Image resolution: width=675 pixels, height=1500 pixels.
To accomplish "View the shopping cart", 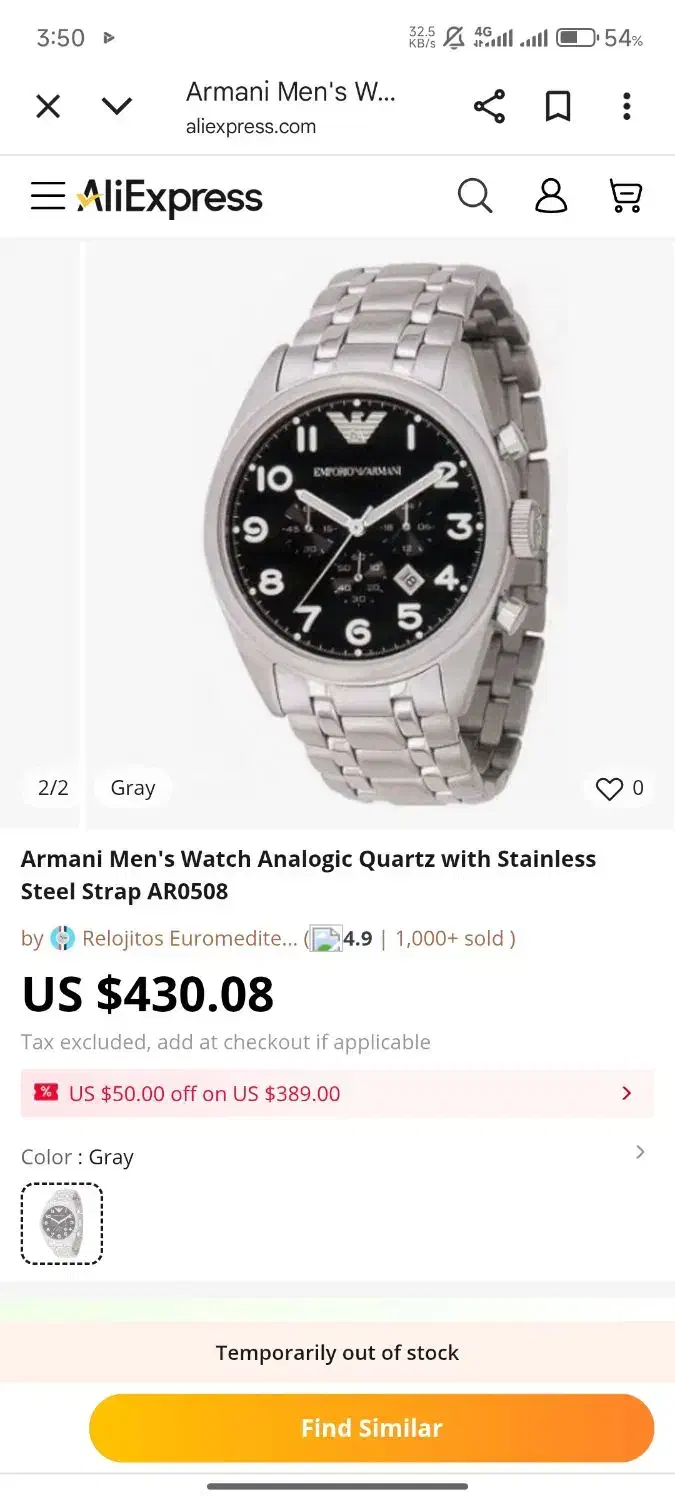I will click(626, 196).
